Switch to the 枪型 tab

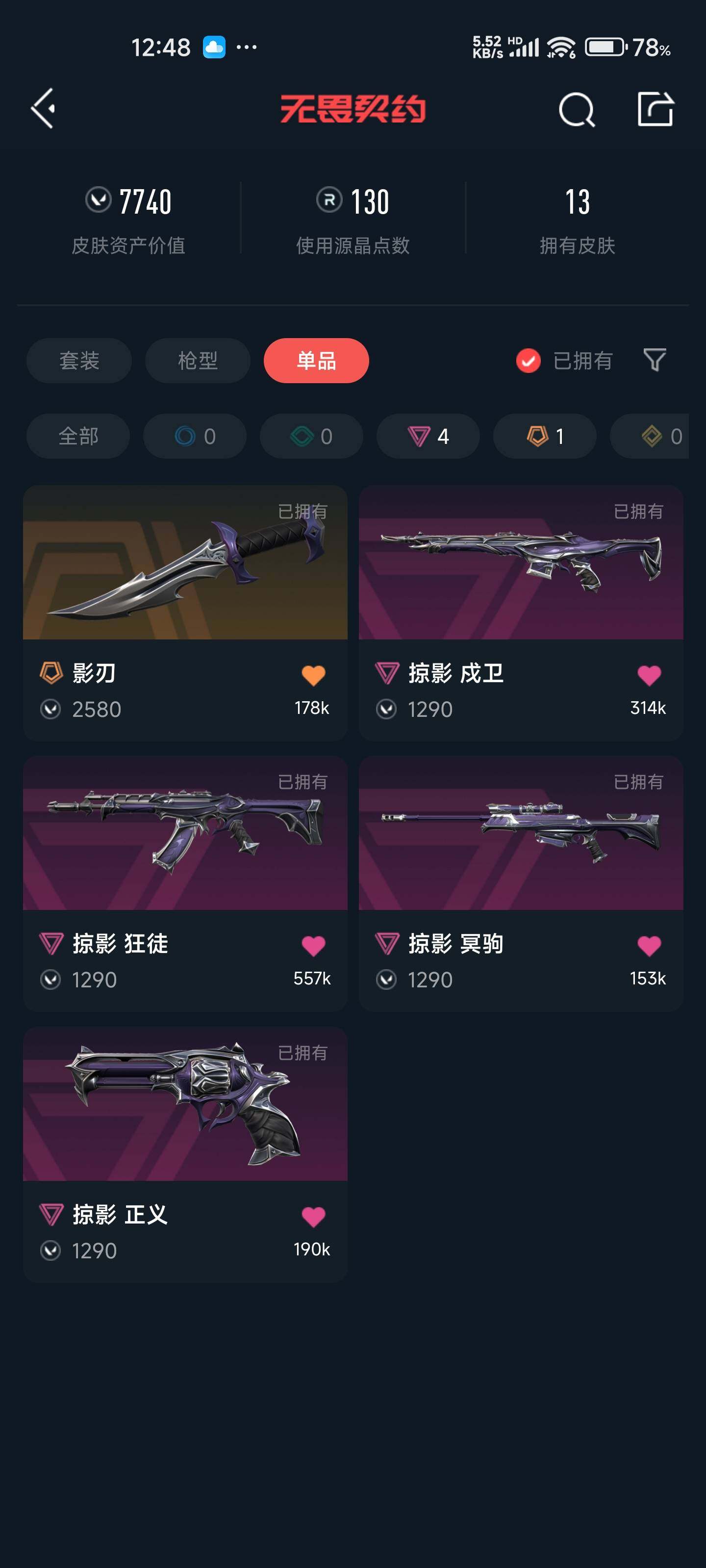(x=198, y=360)
